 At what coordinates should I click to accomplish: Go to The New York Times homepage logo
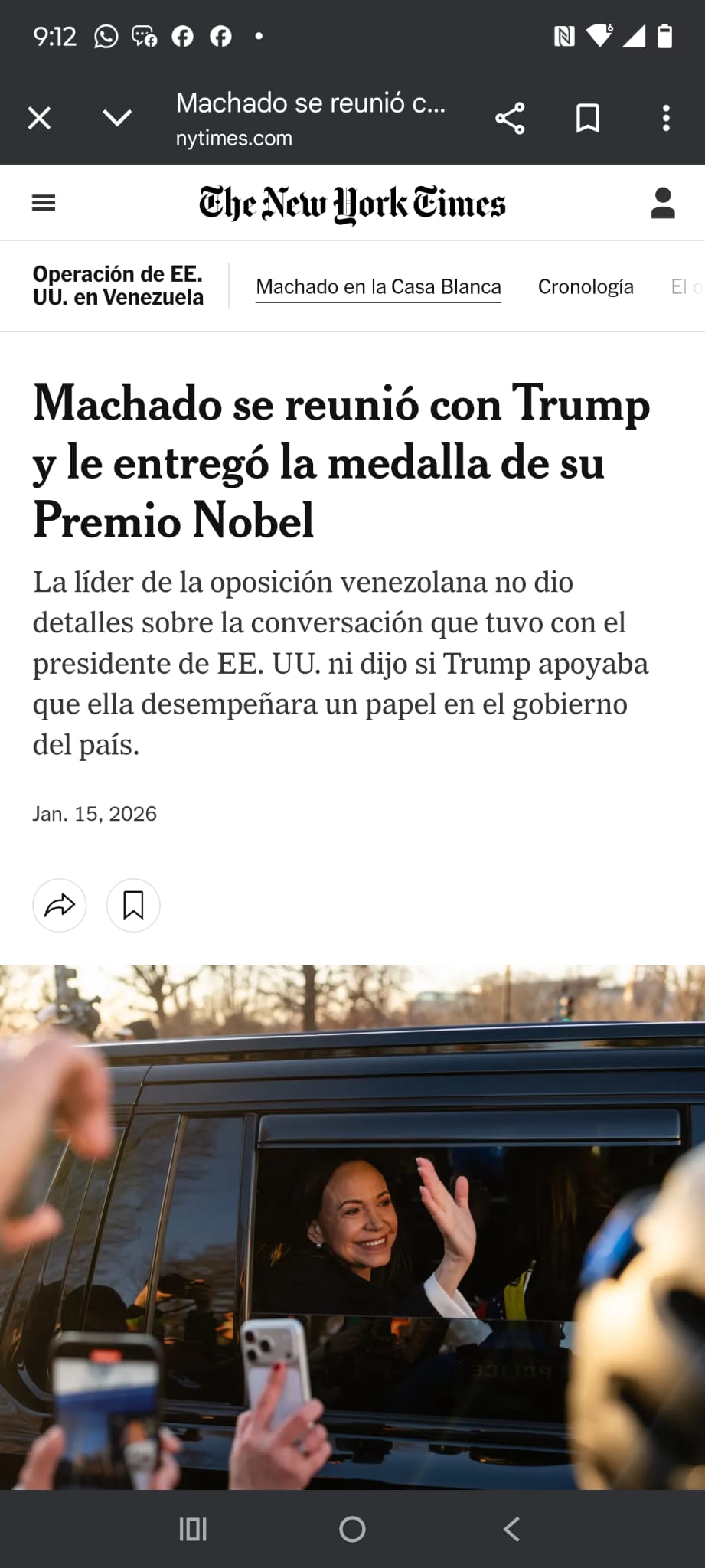[352, 204]
